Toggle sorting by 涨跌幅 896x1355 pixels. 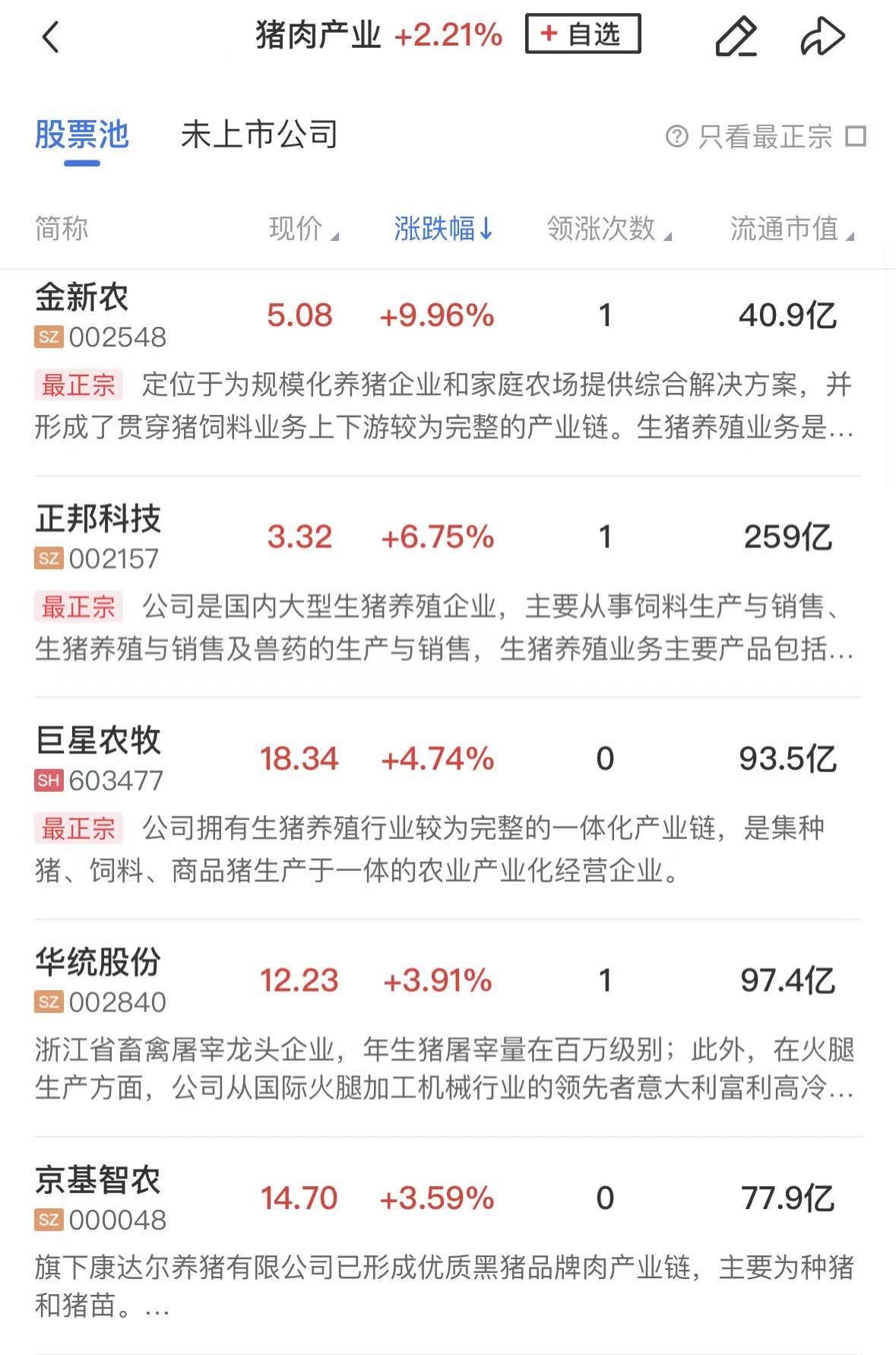(443, 229)
